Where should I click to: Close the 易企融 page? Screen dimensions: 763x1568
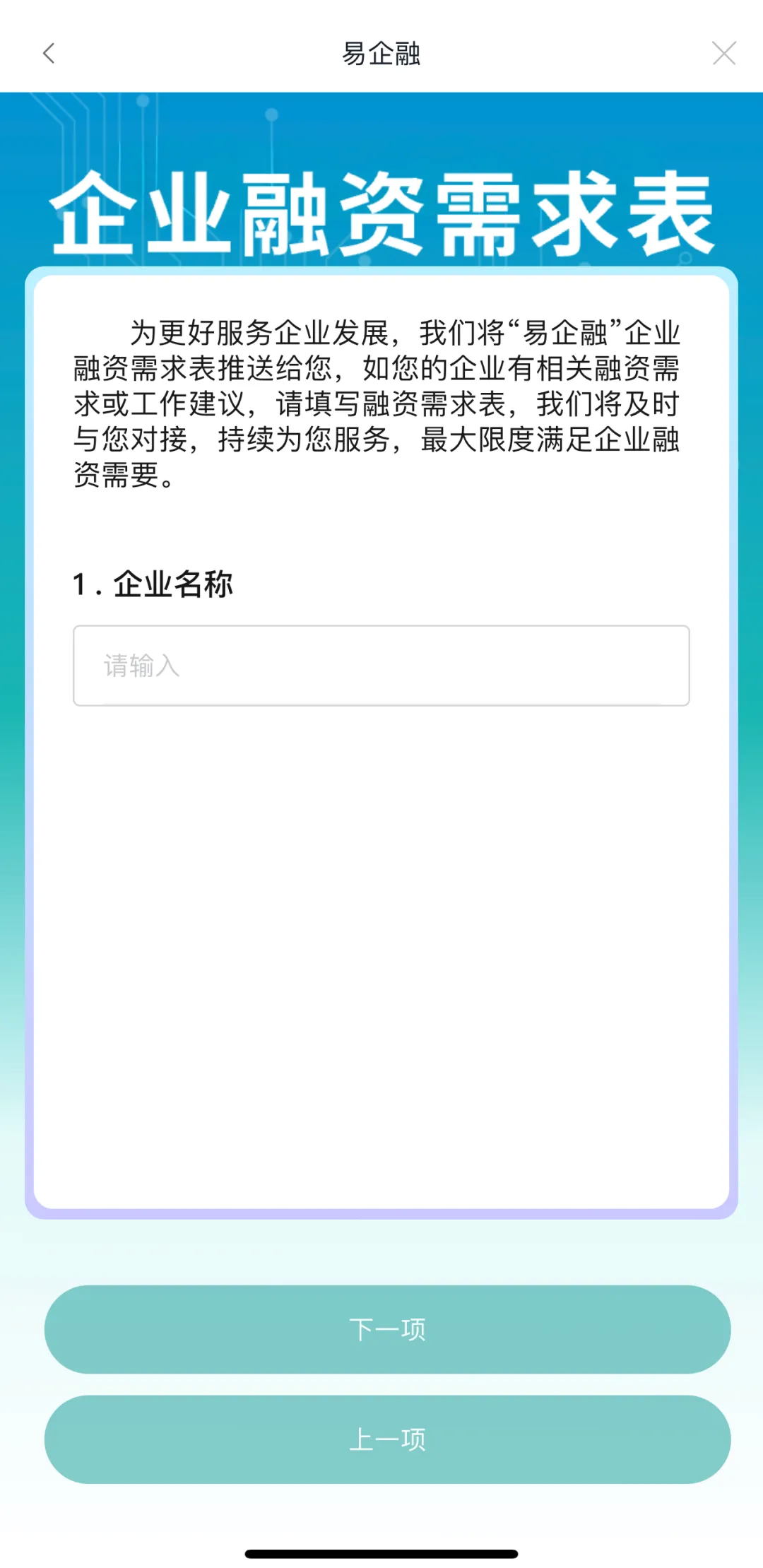(723, 53)
